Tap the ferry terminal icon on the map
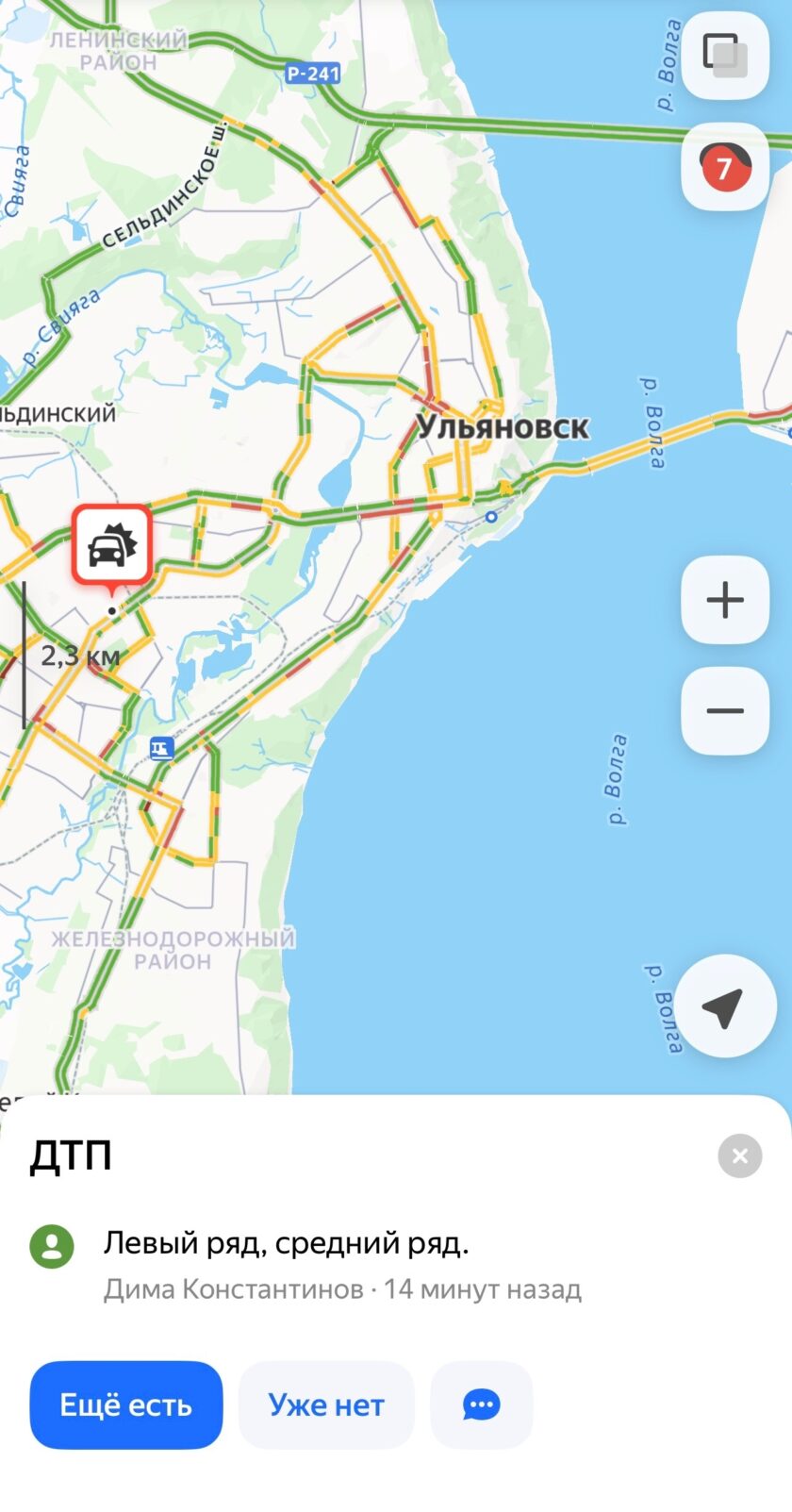Viewport: 792px width, 1512px height. pyautogui.click(x=162, y=749)
